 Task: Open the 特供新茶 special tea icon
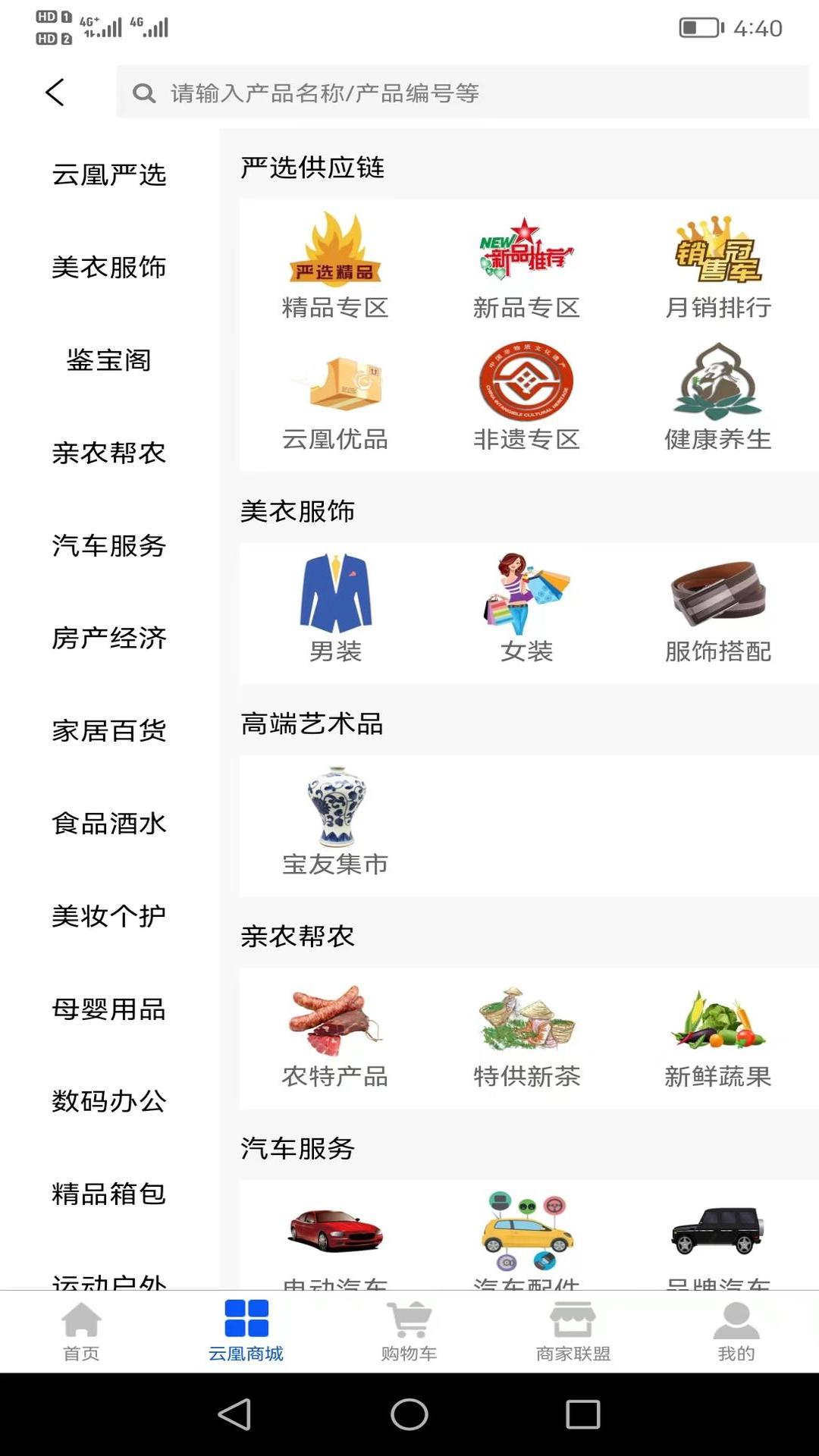pos(526,1024)
